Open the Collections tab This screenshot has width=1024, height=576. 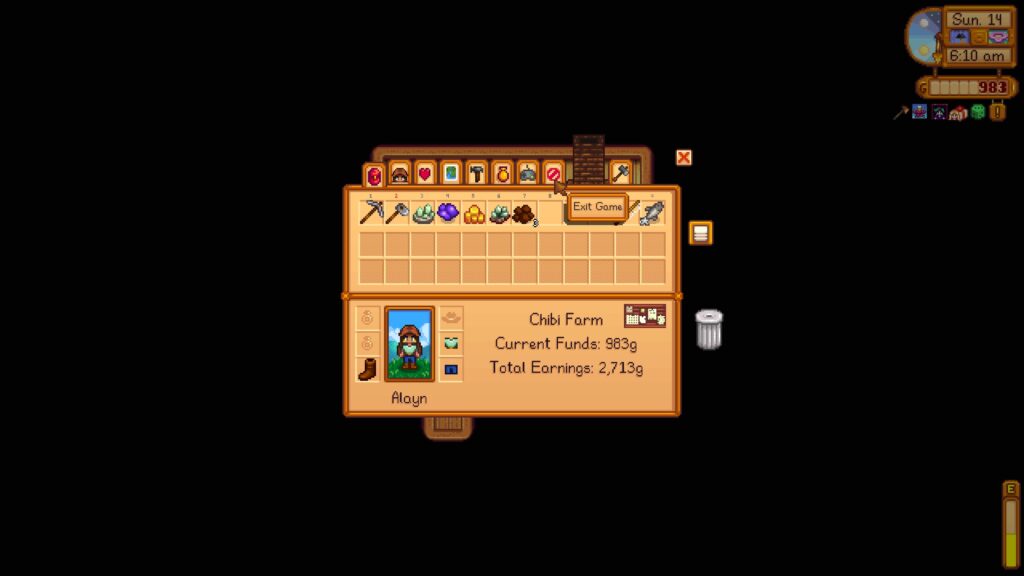pos(502,174)
